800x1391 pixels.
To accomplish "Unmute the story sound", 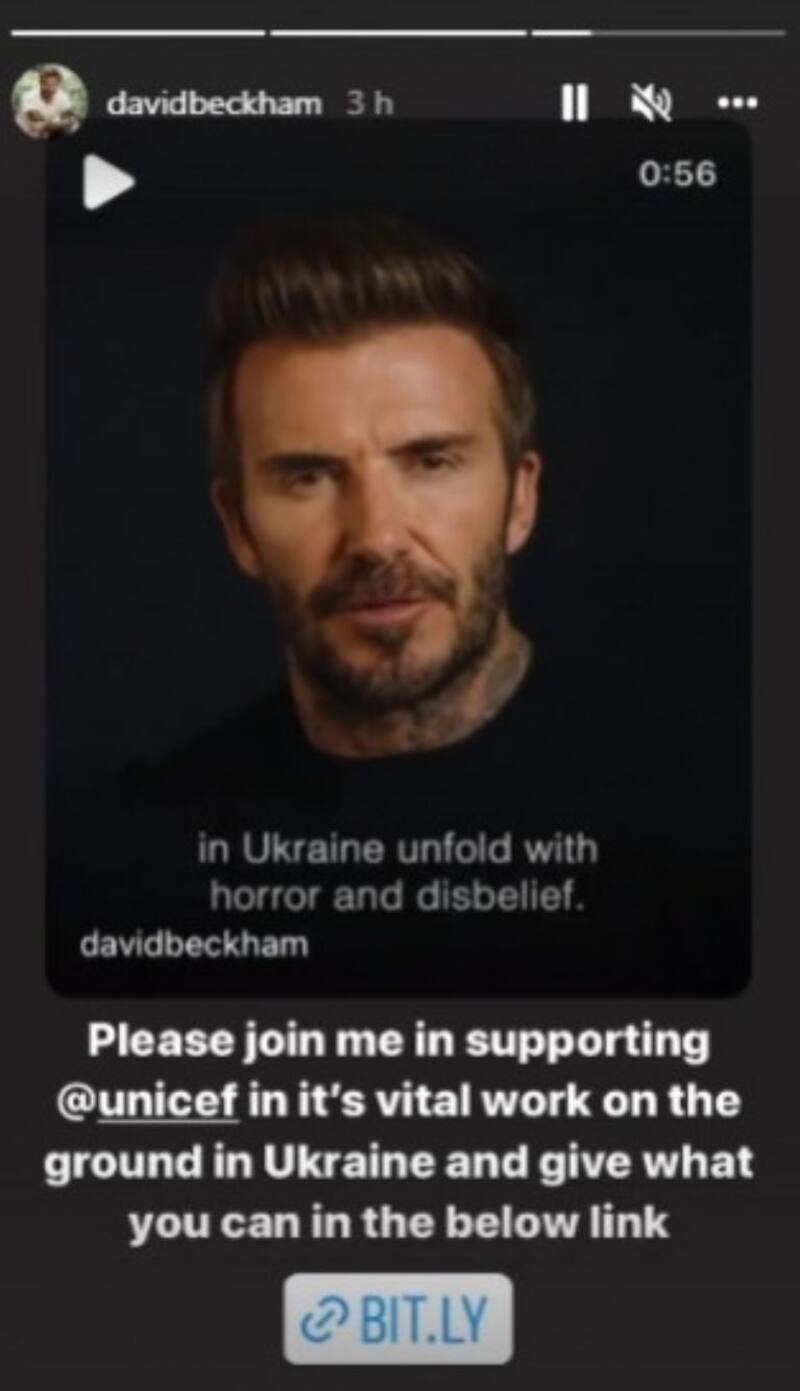I will (x=652, y=103).
